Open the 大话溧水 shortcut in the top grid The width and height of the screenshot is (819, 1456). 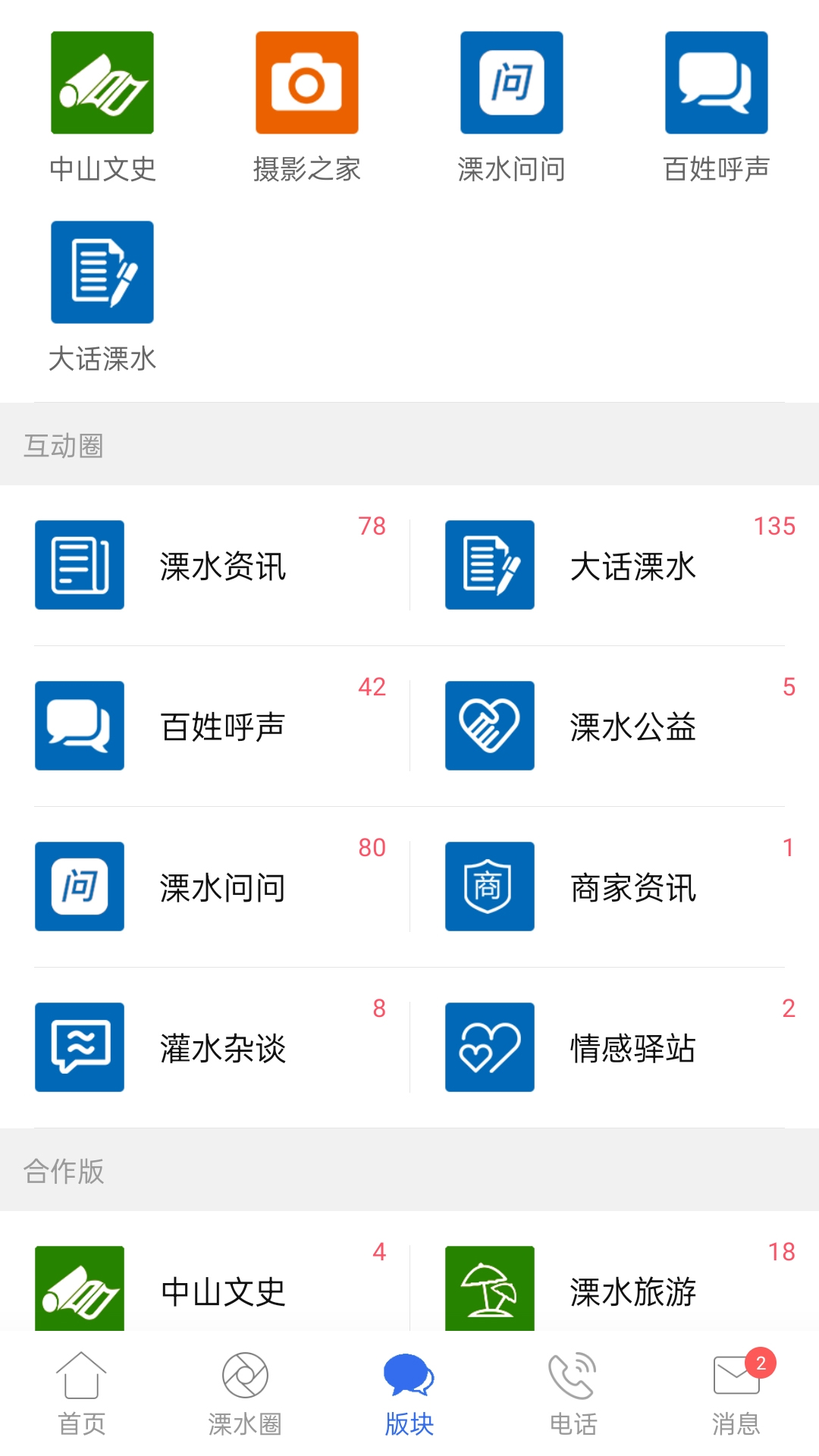point(102,296)
